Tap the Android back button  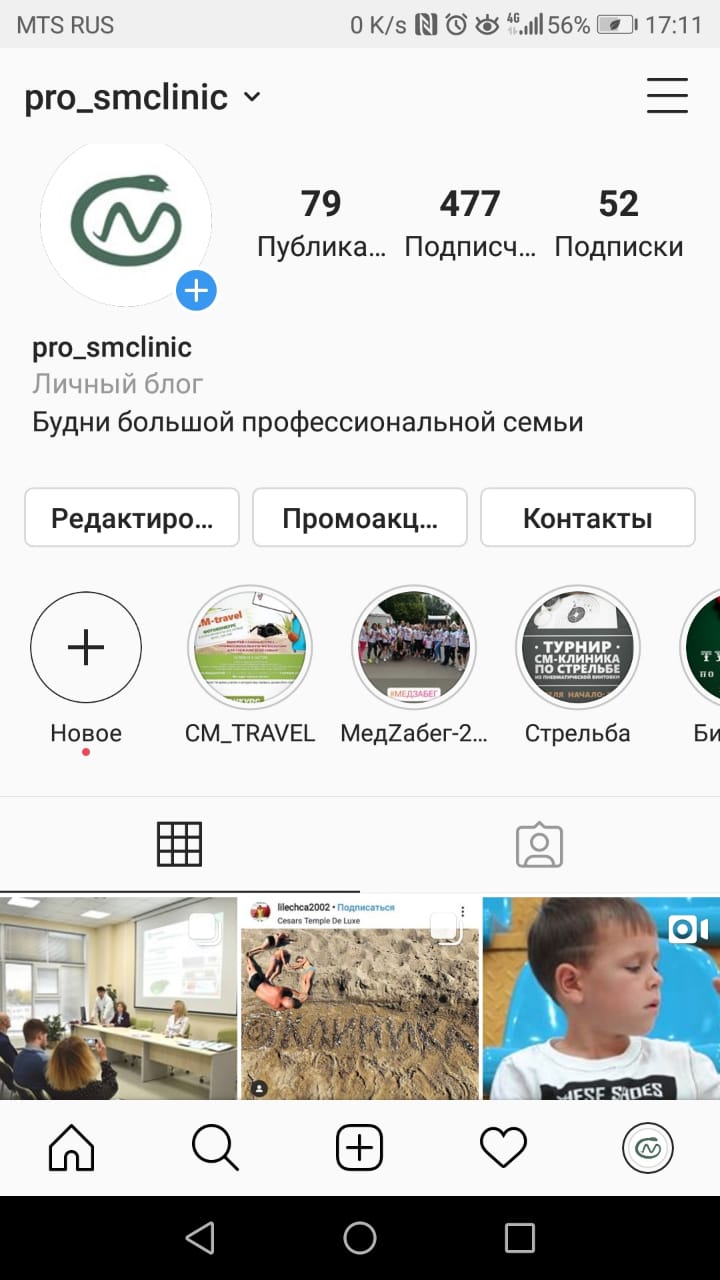(200, 1238)
